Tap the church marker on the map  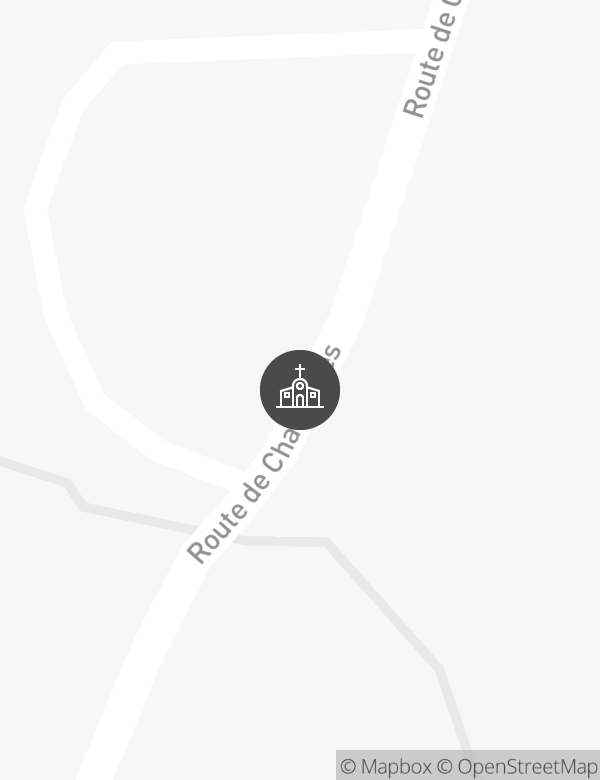(x=300, y=390)
